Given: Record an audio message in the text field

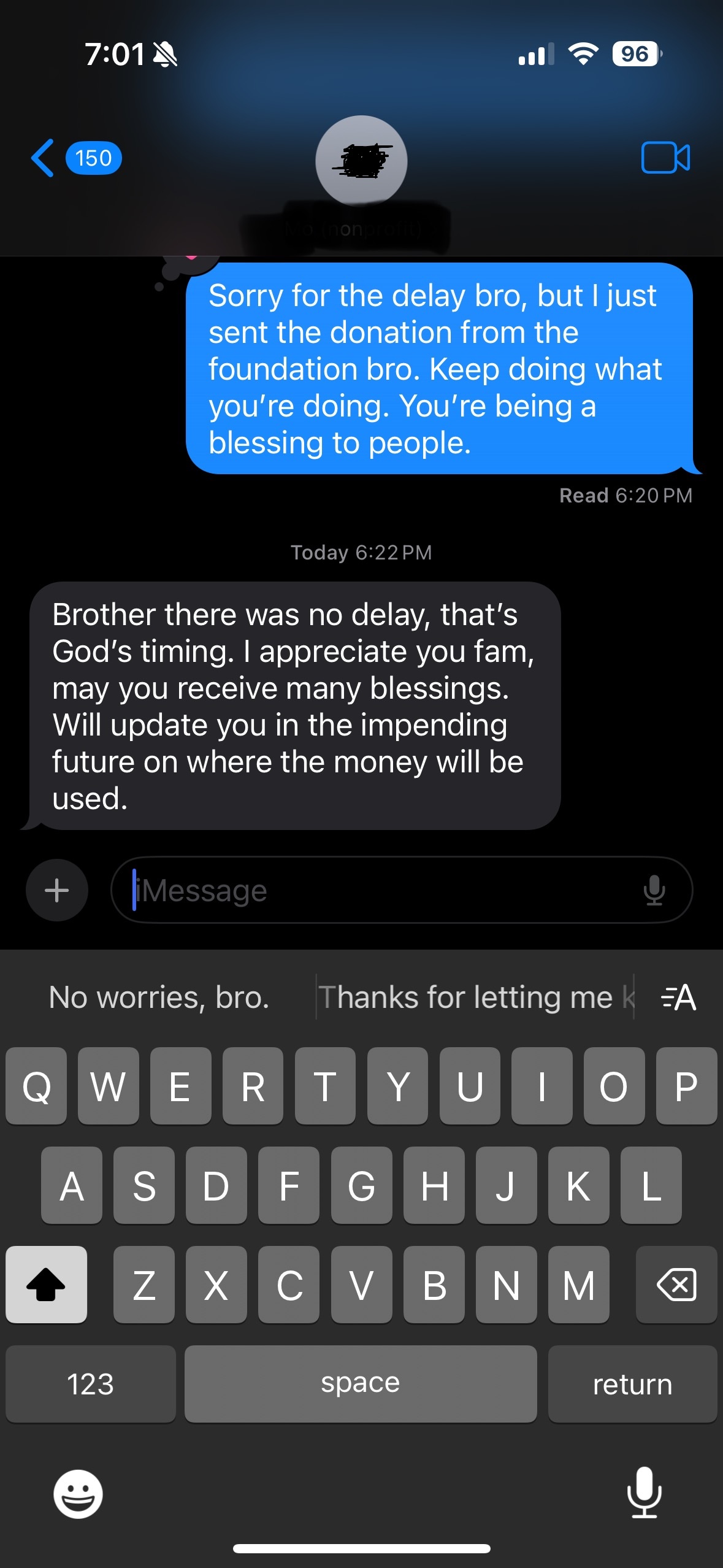Looking at the screenshot, I should pos(654,890).
